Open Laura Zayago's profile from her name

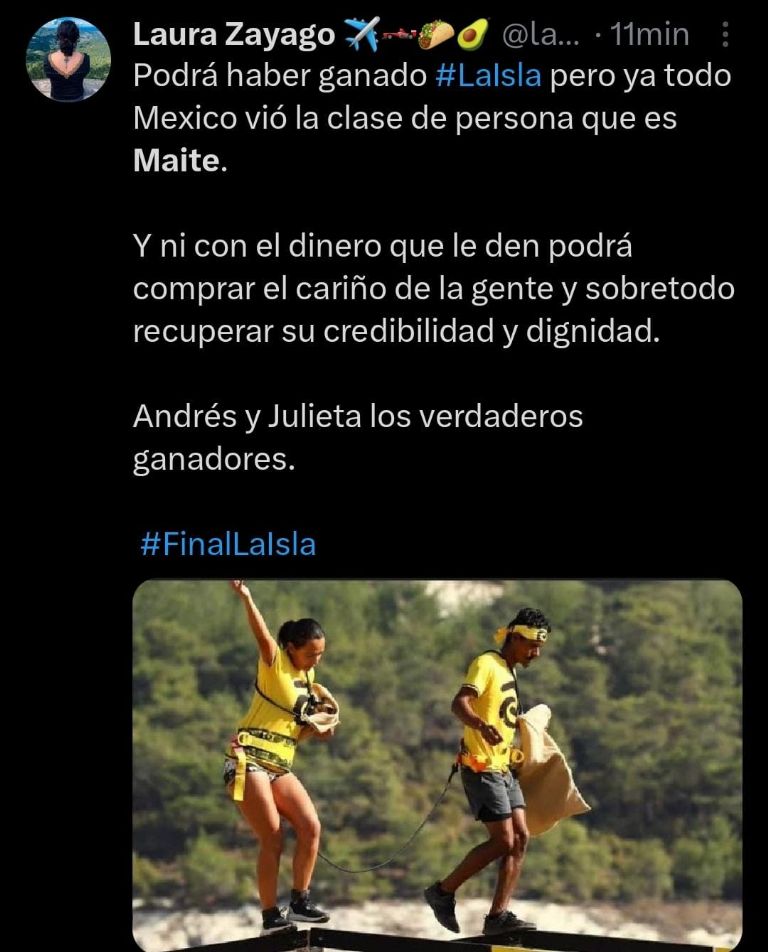click(x=234, y=35)
